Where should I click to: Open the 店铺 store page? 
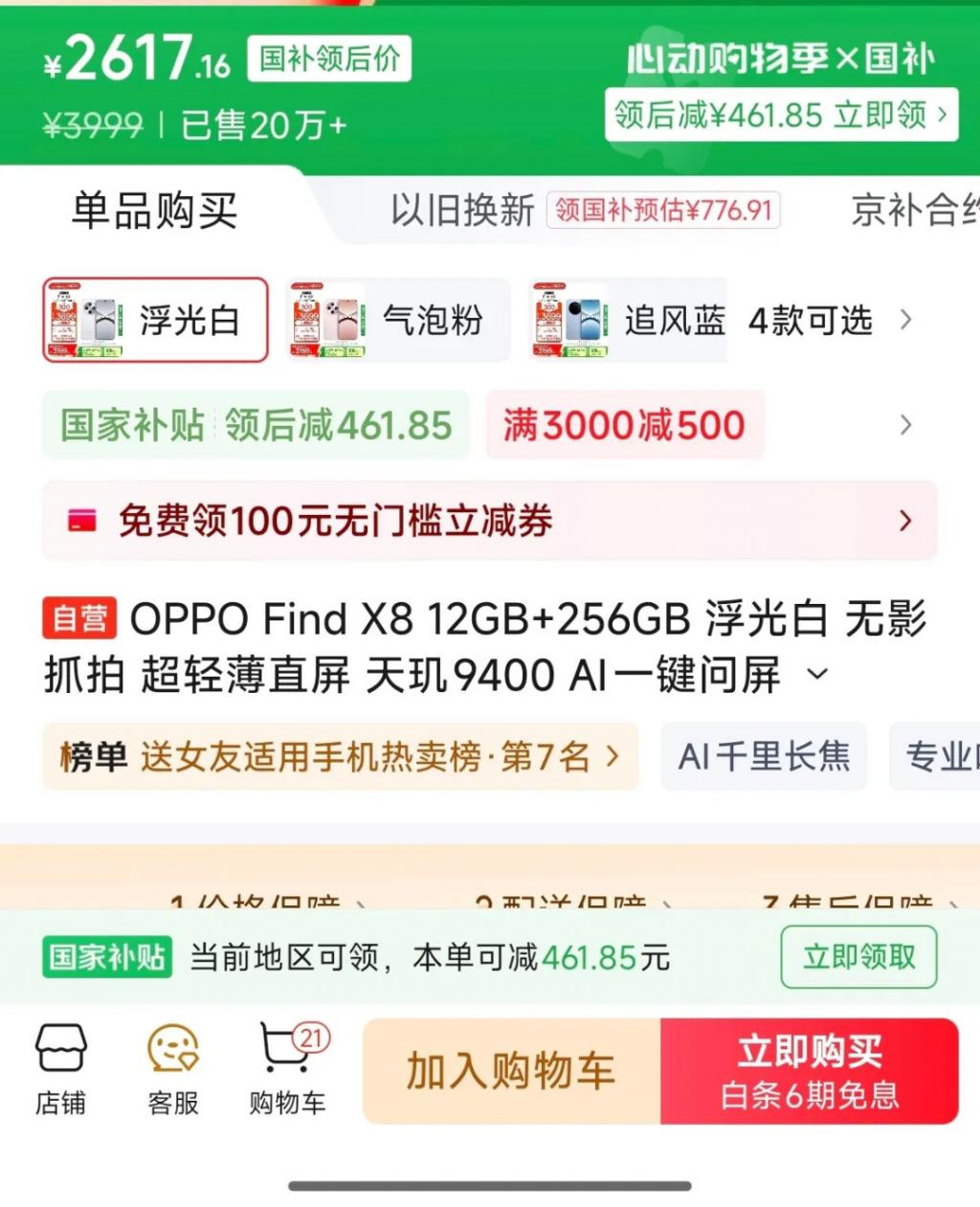(61, 1069)
